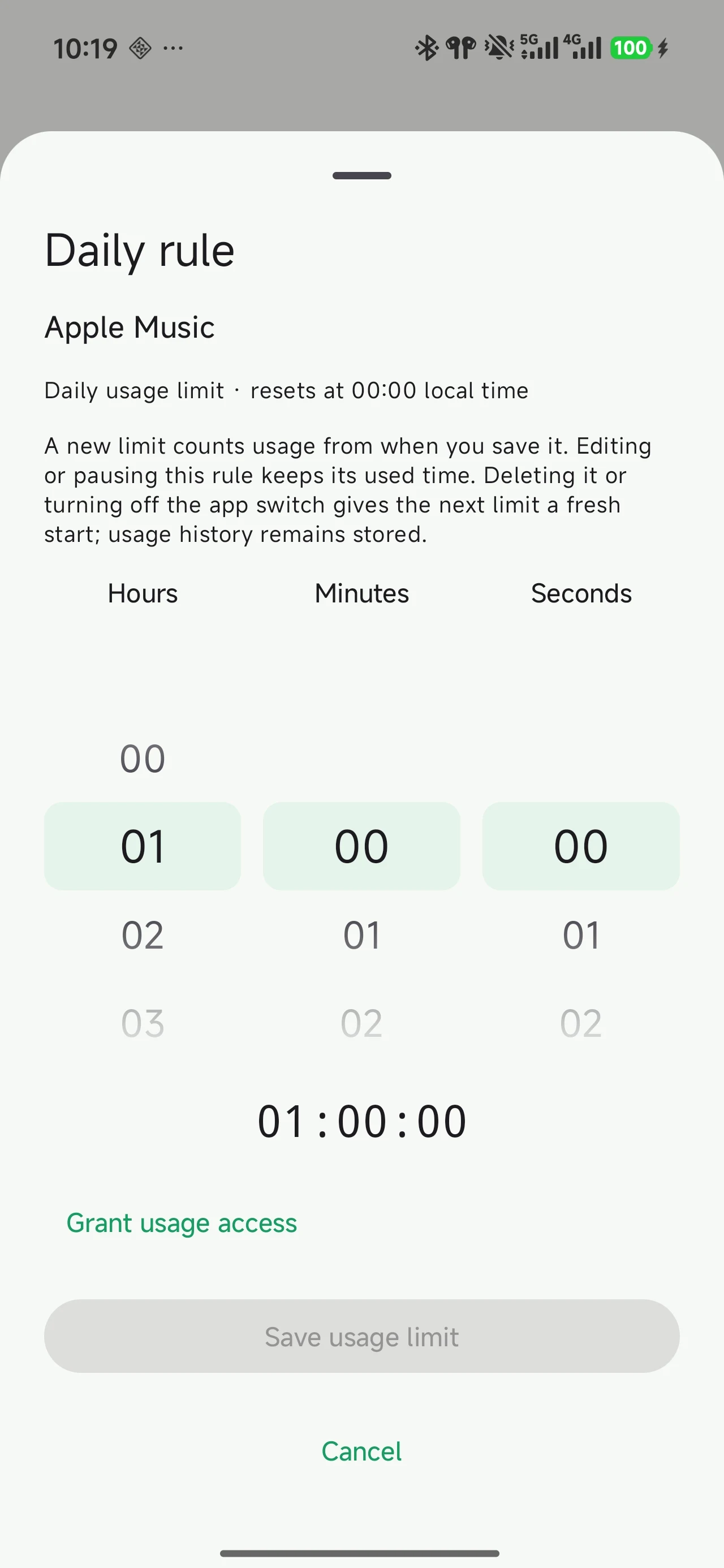Choose 03 in the Hours column
724x1568 pixels.
coord(143,1023)
